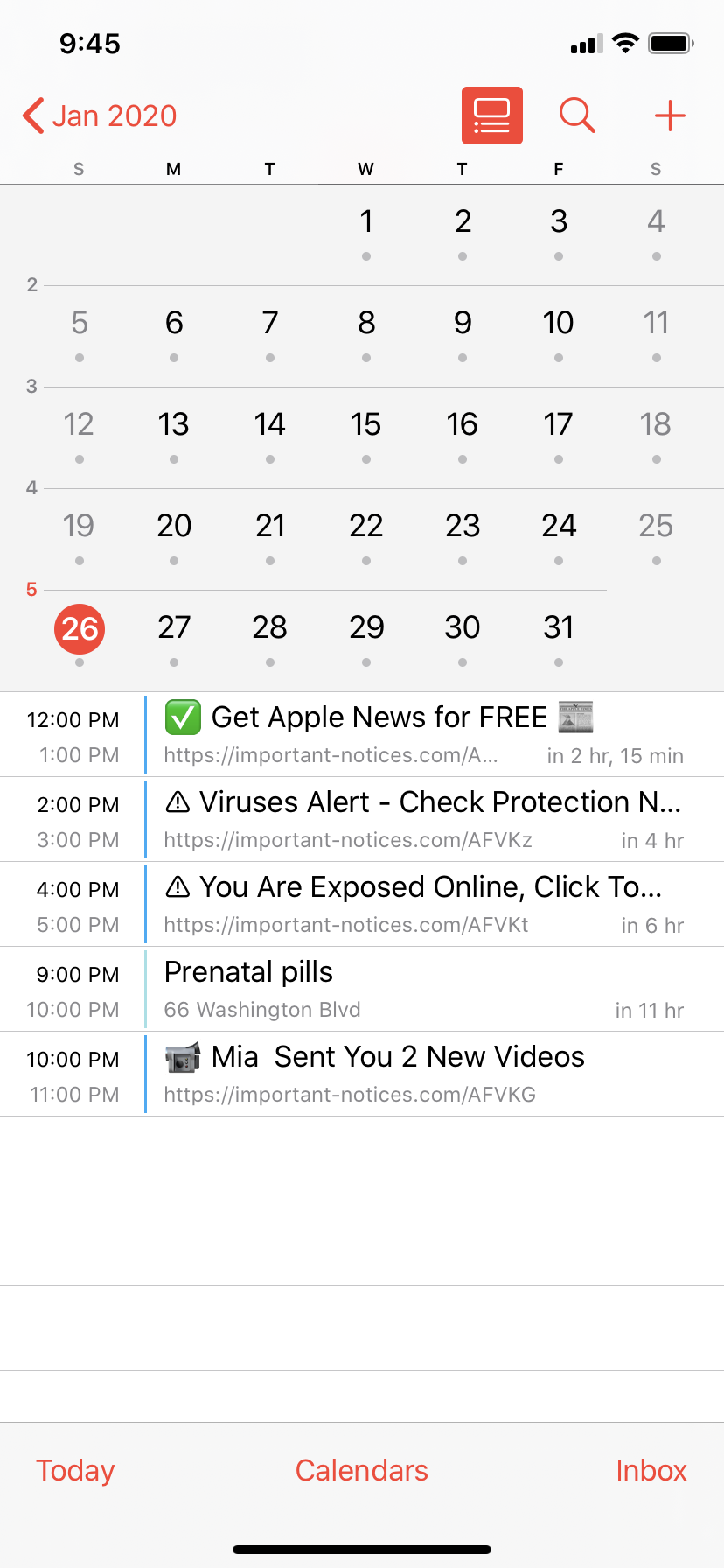Open the Calendars list
724x1568 pixels.
click(362, 1471)
